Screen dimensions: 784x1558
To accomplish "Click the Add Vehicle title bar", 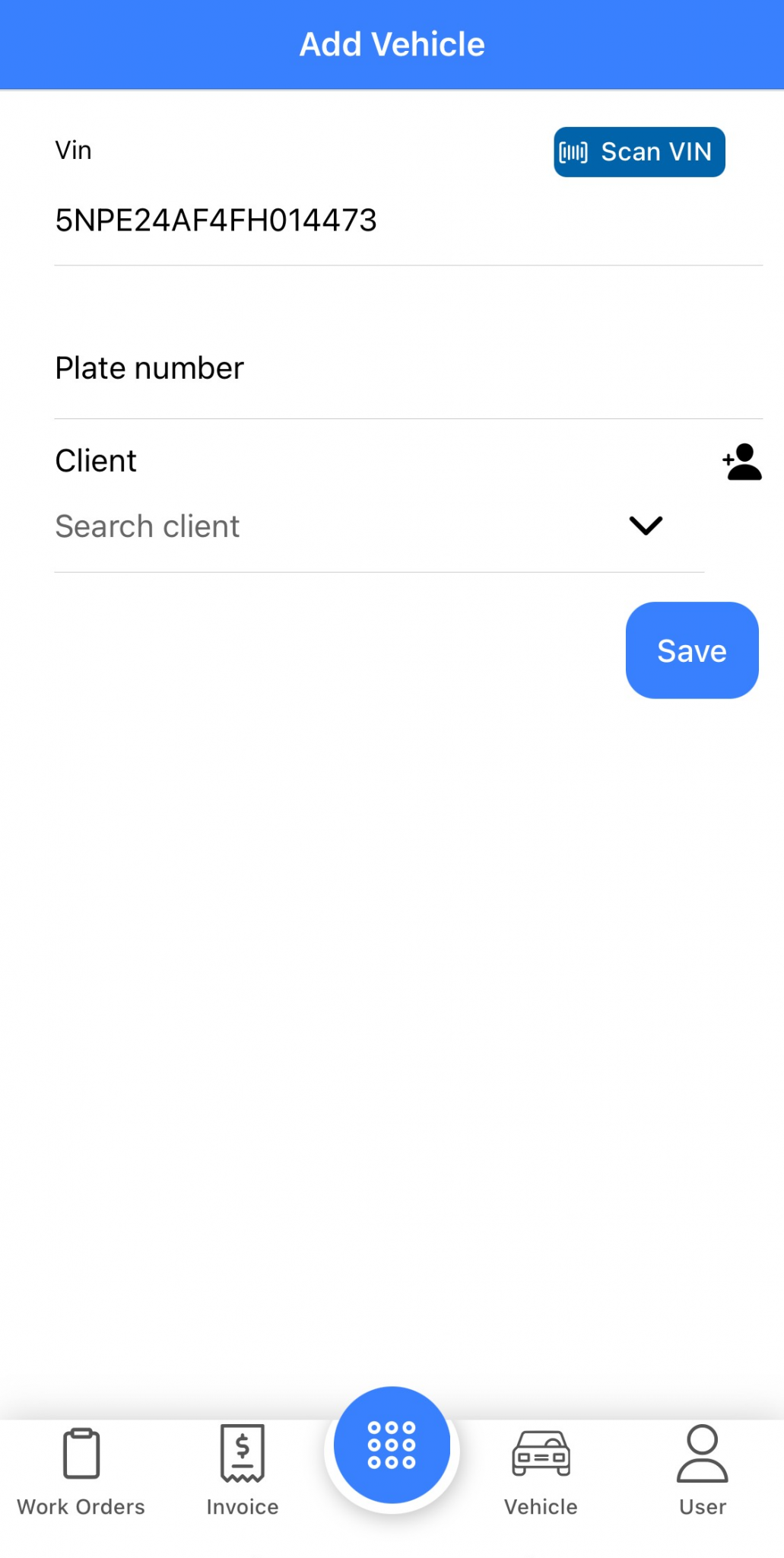I will pyautogui.click(x=392, y=44).
